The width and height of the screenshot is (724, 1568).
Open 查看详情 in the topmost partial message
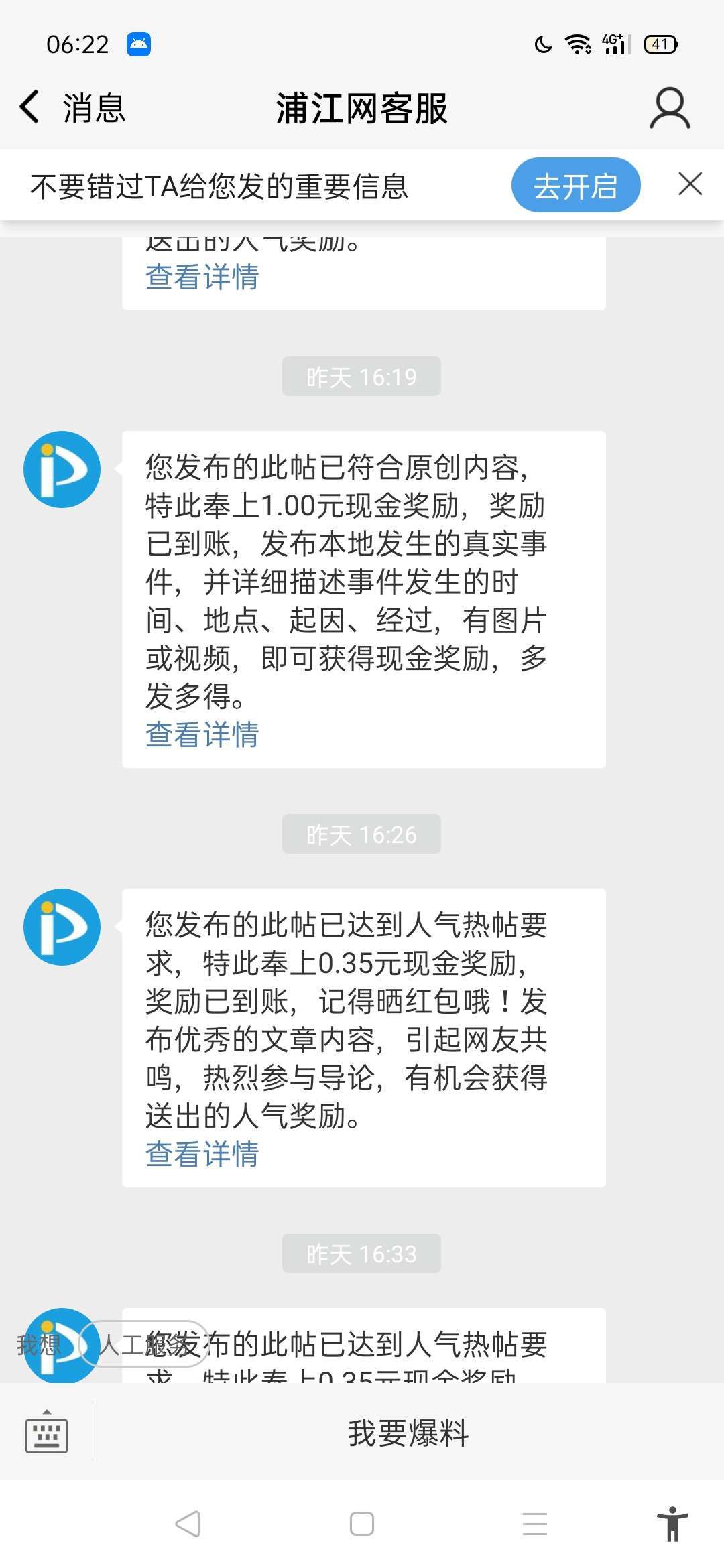point(202,277)
